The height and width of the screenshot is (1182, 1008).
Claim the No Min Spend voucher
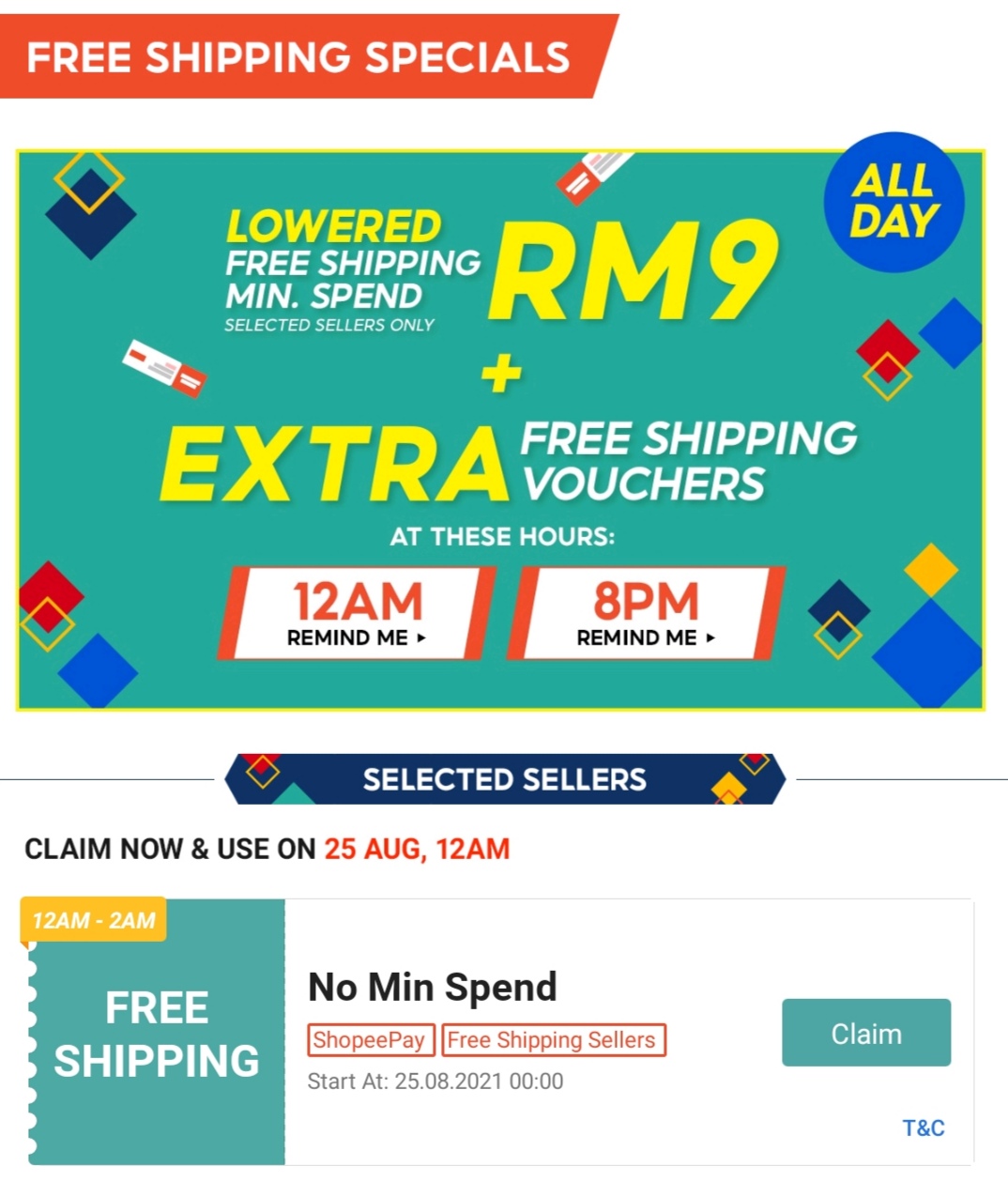pos(865,1033)
